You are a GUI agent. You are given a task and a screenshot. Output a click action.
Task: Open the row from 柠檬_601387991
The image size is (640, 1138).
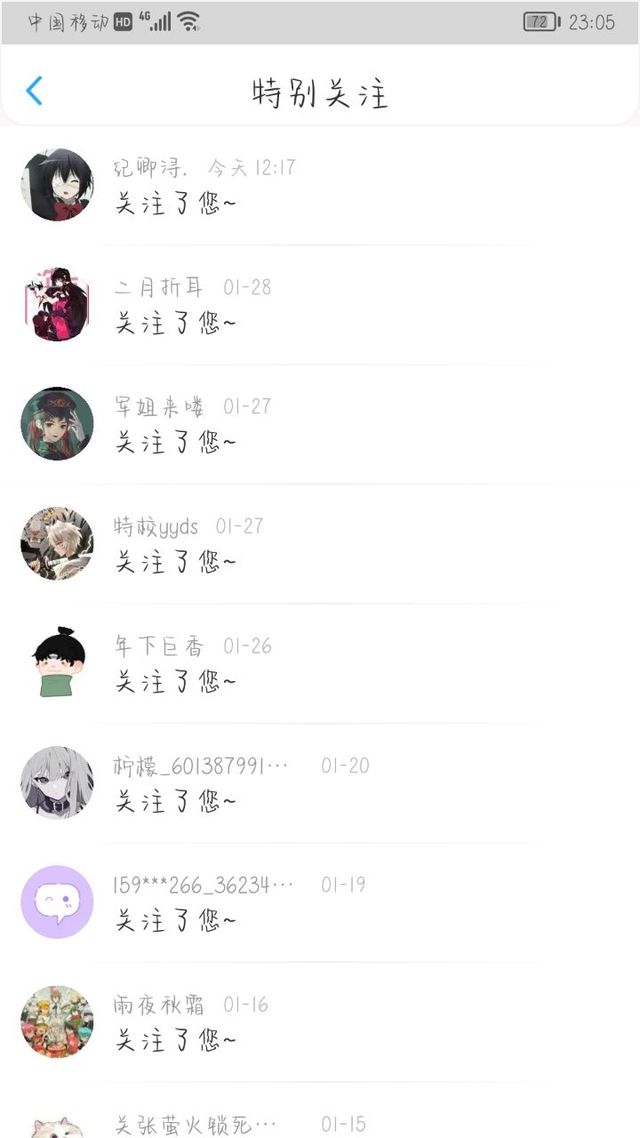(320, 783)
